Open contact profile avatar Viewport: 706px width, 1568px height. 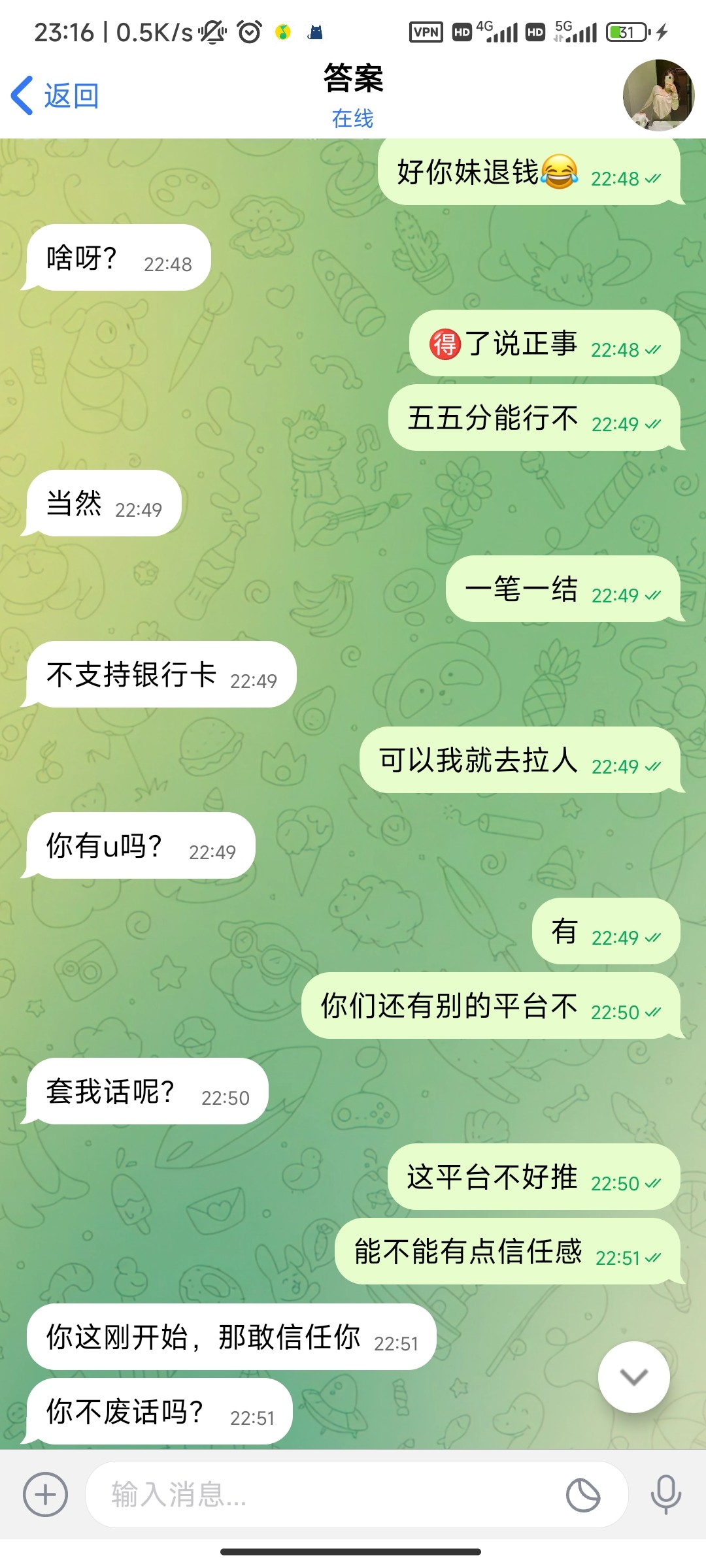(x=658, y=95)
